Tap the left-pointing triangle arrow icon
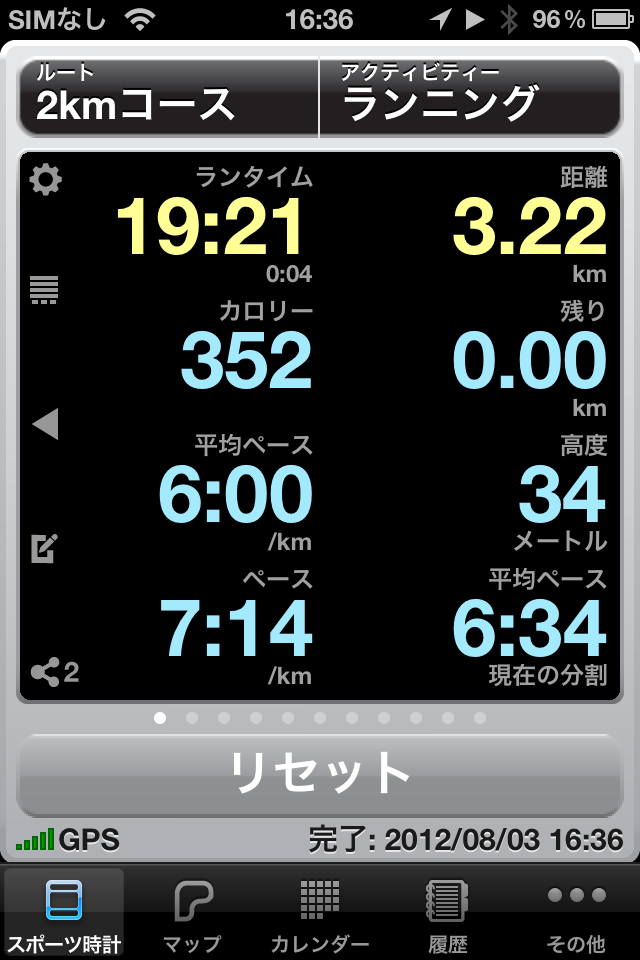The height and width of the screenshot is (960, 640). [x=45, y=425]
